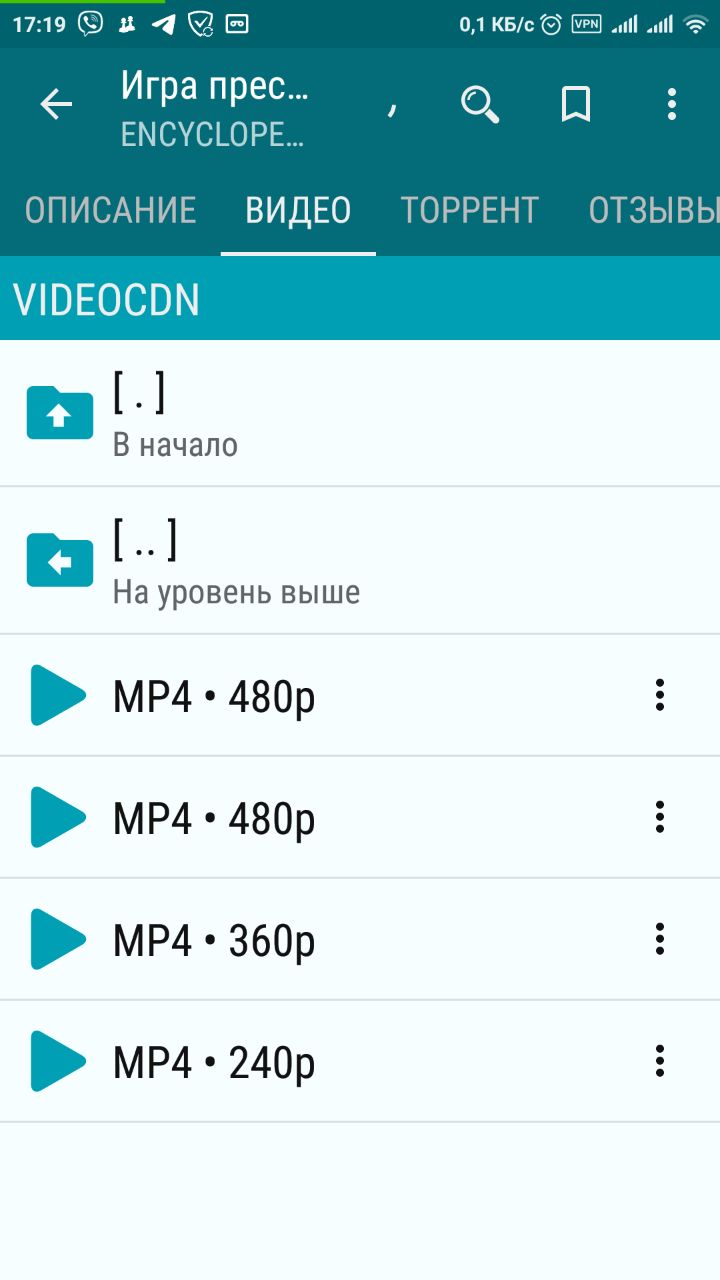Bookmark this title
Screen dimensions: 720x1280
(575, 104)
